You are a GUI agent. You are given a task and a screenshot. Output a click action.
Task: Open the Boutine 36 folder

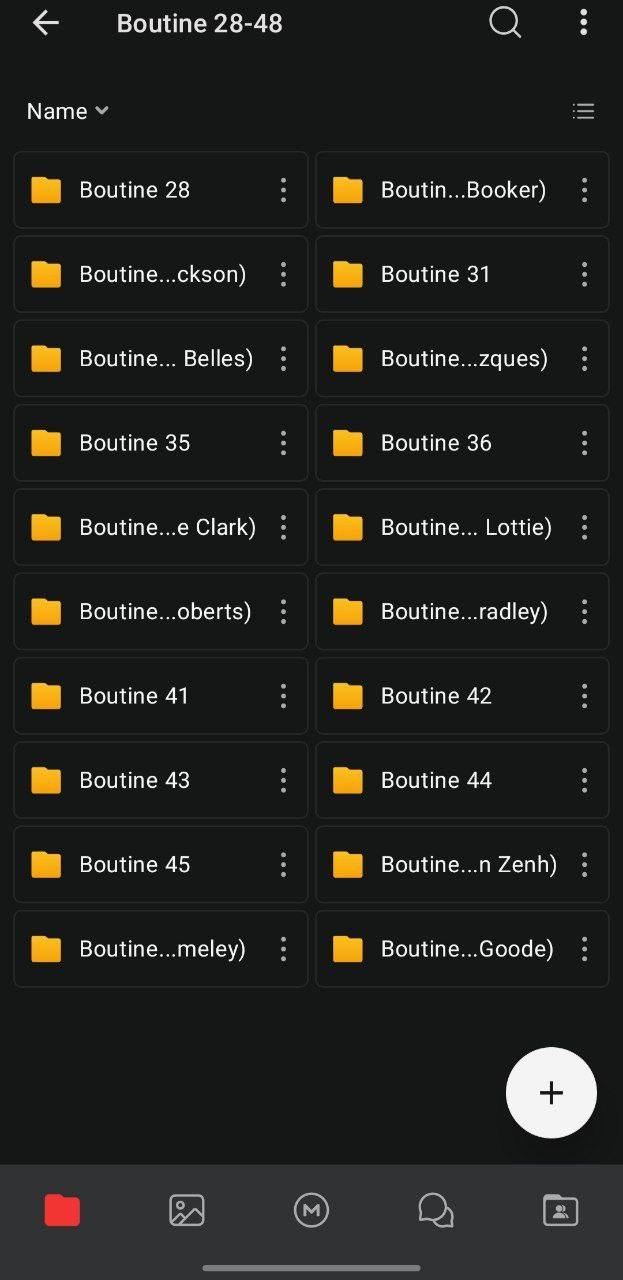point(436,443)
